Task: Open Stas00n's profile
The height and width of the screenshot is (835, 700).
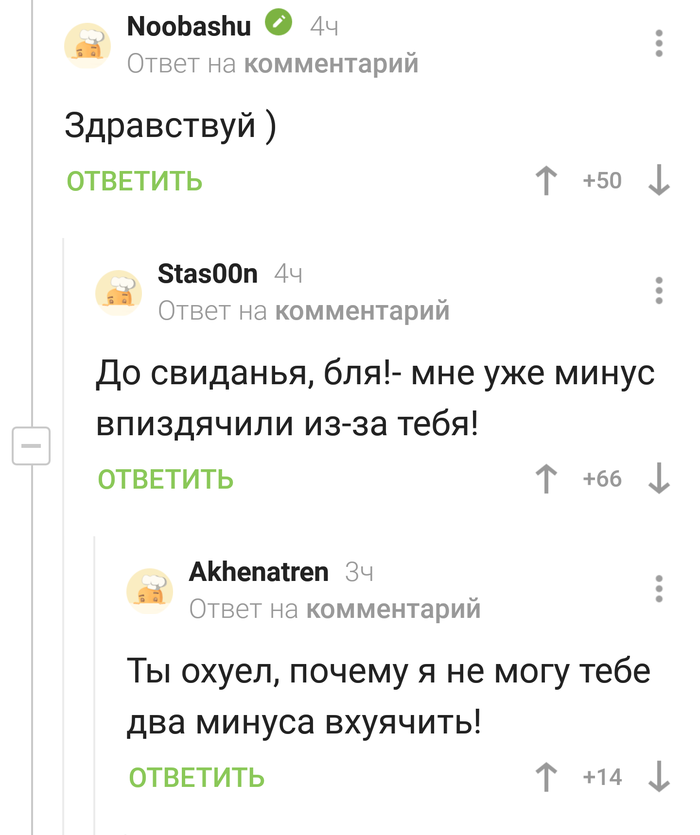Action: (x=208, y=273)
